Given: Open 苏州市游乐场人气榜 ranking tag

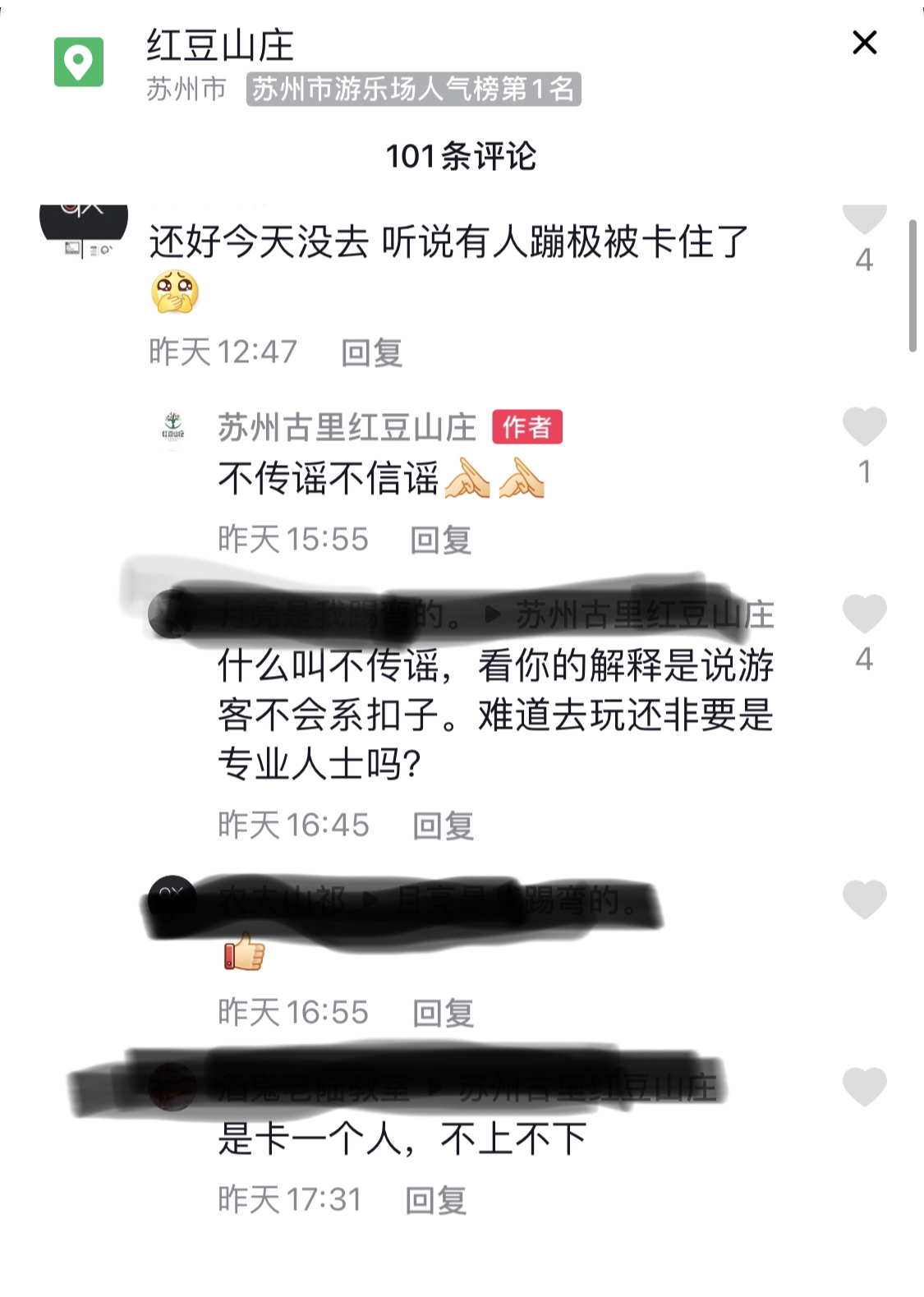Looking at the screenshot, I should point(413,89).
